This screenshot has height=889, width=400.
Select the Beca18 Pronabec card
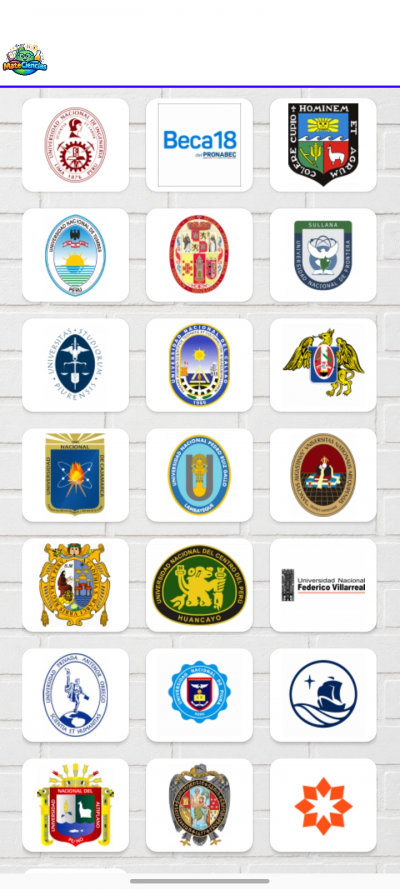click(x=199, y=145)
